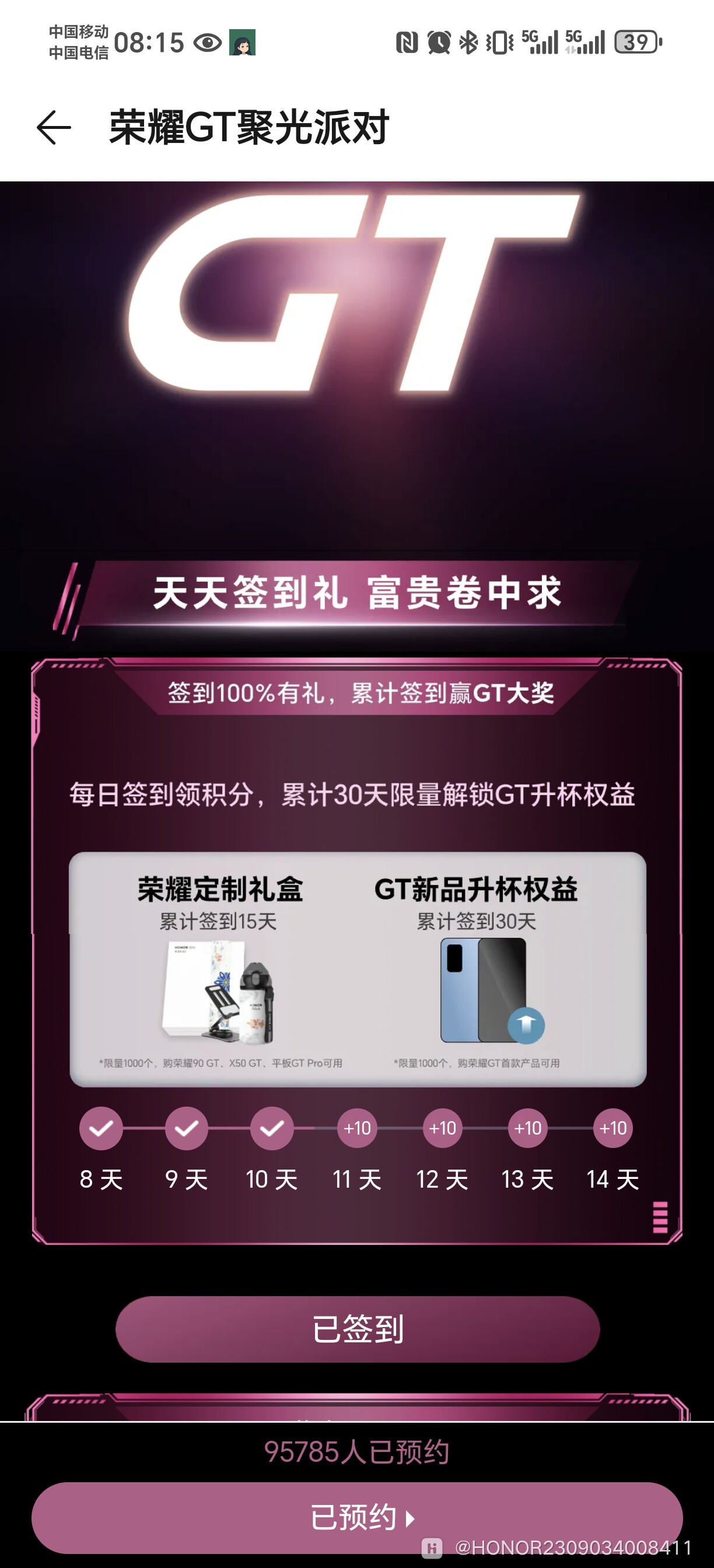The width and height of the screenshot is (714, 1568).
Task: Open the 已预约 reservation button
Action: [358, 1516]
